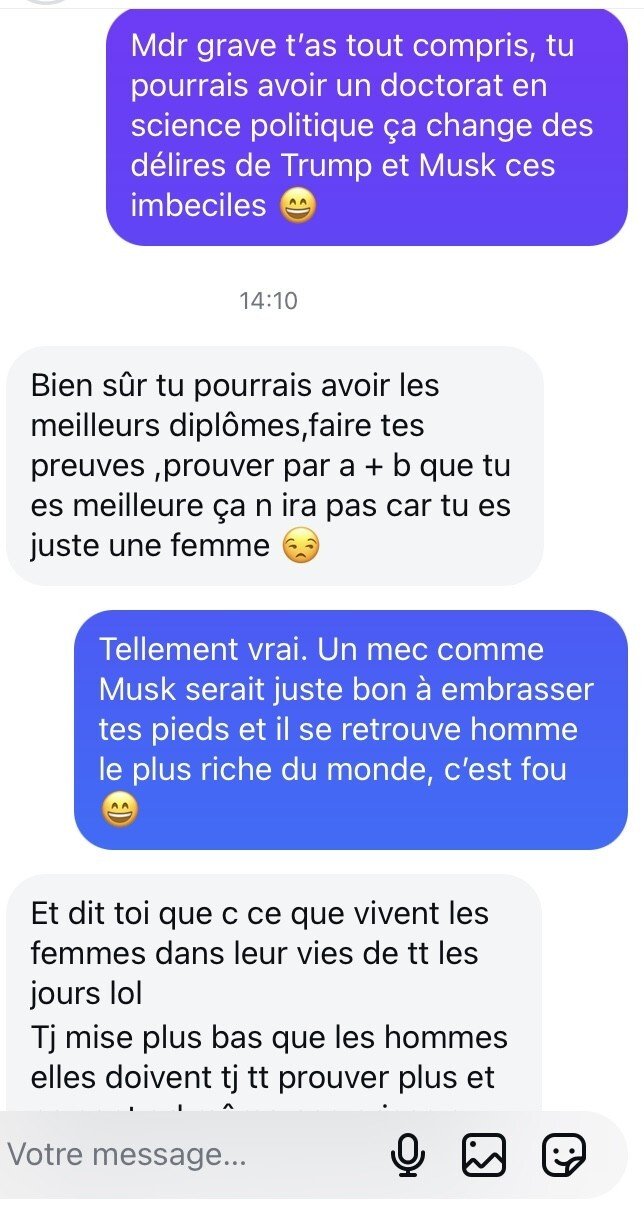Screen dimensions: 644x1215
Task: Open the sticker picker icon
Action: click(x=563, y=1156)
